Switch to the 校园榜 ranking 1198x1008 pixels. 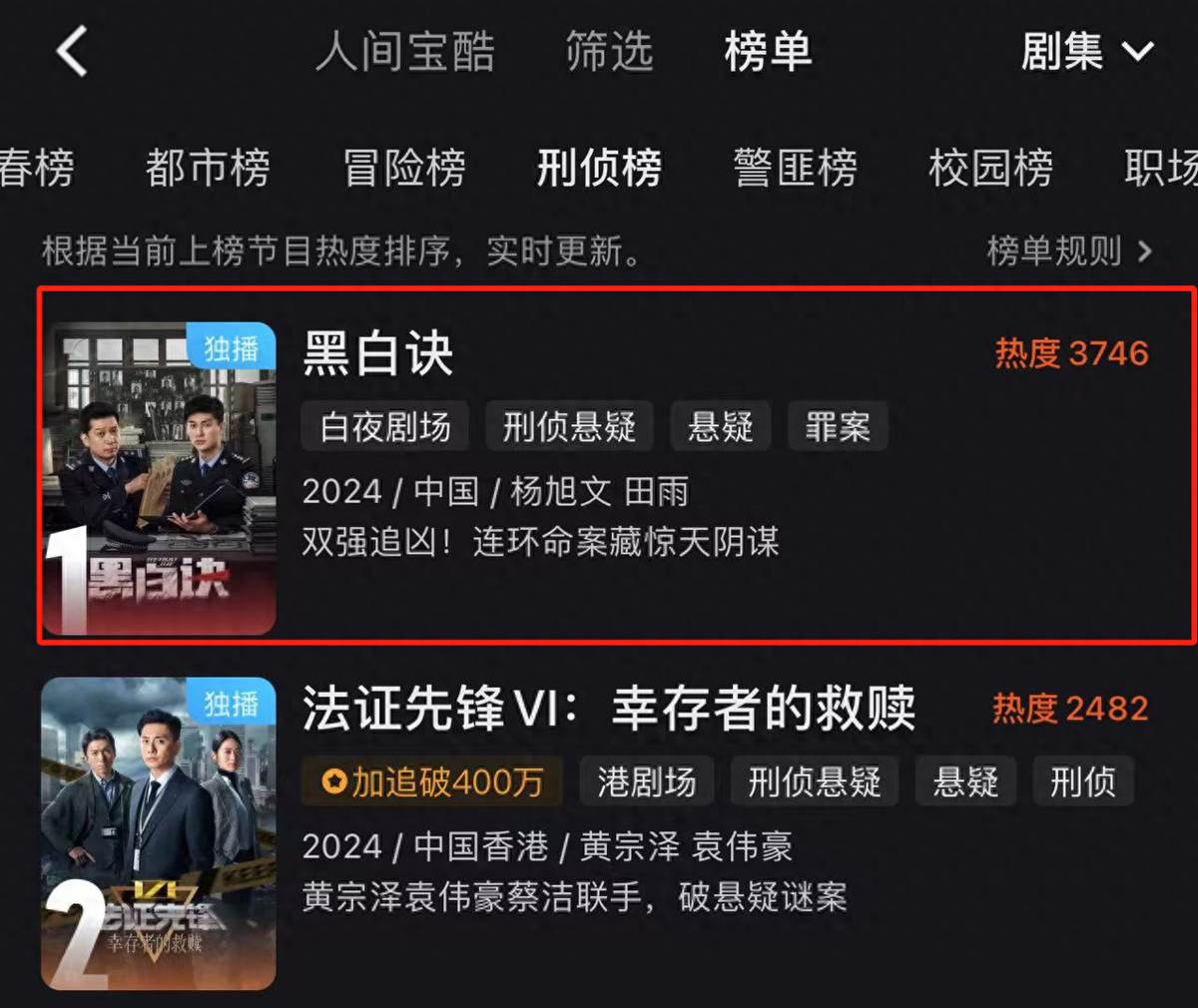pos(990,167)
